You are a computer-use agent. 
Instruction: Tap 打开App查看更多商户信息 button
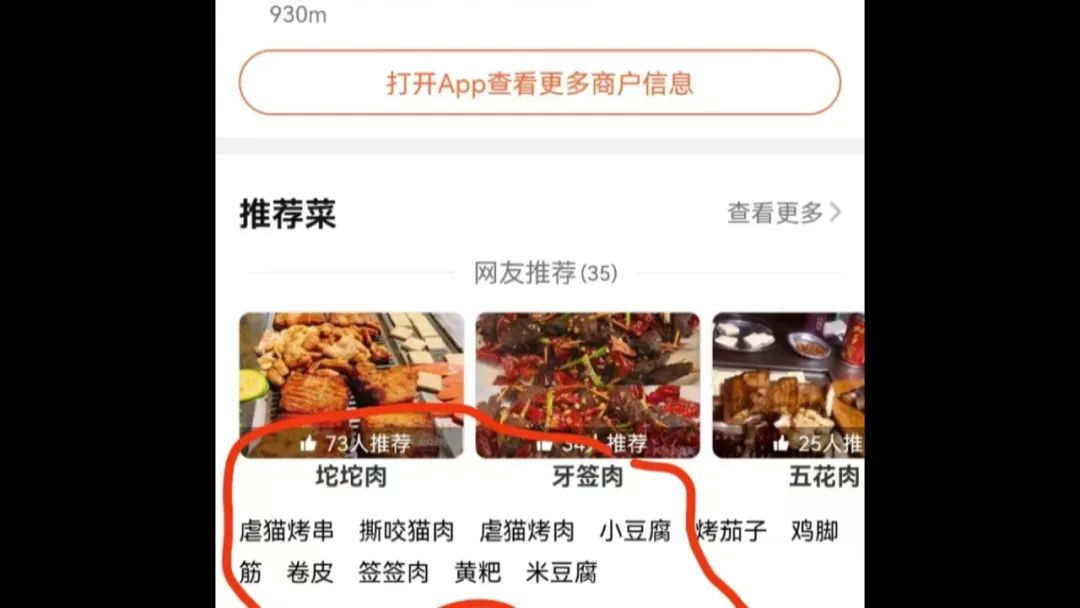coord(539,83)
